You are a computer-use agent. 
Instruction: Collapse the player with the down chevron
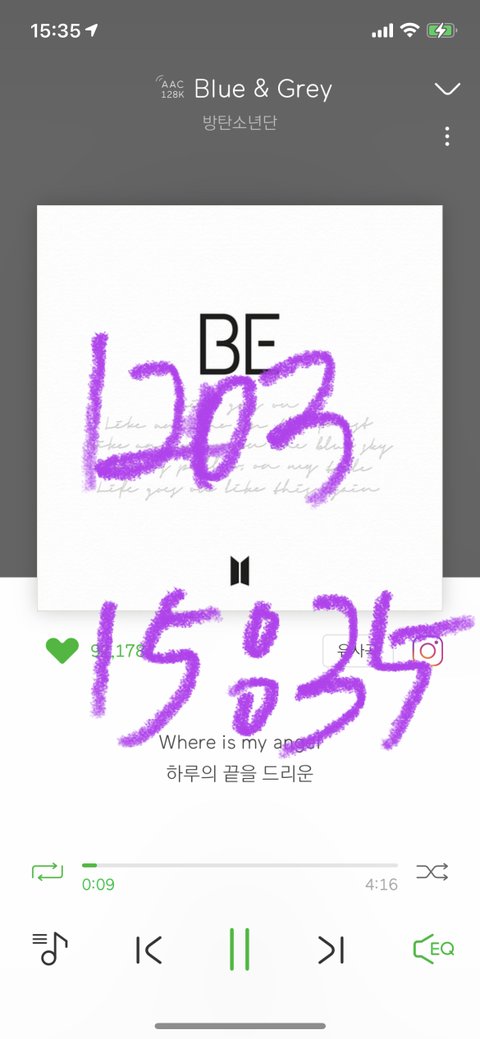(447, 89)
